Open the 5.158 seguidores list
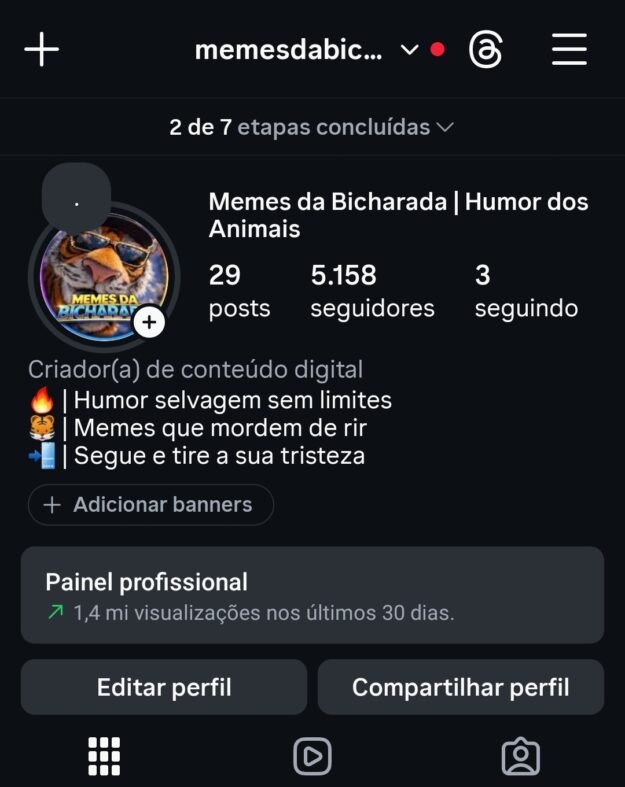625x787 pixels. pos(372,291)
